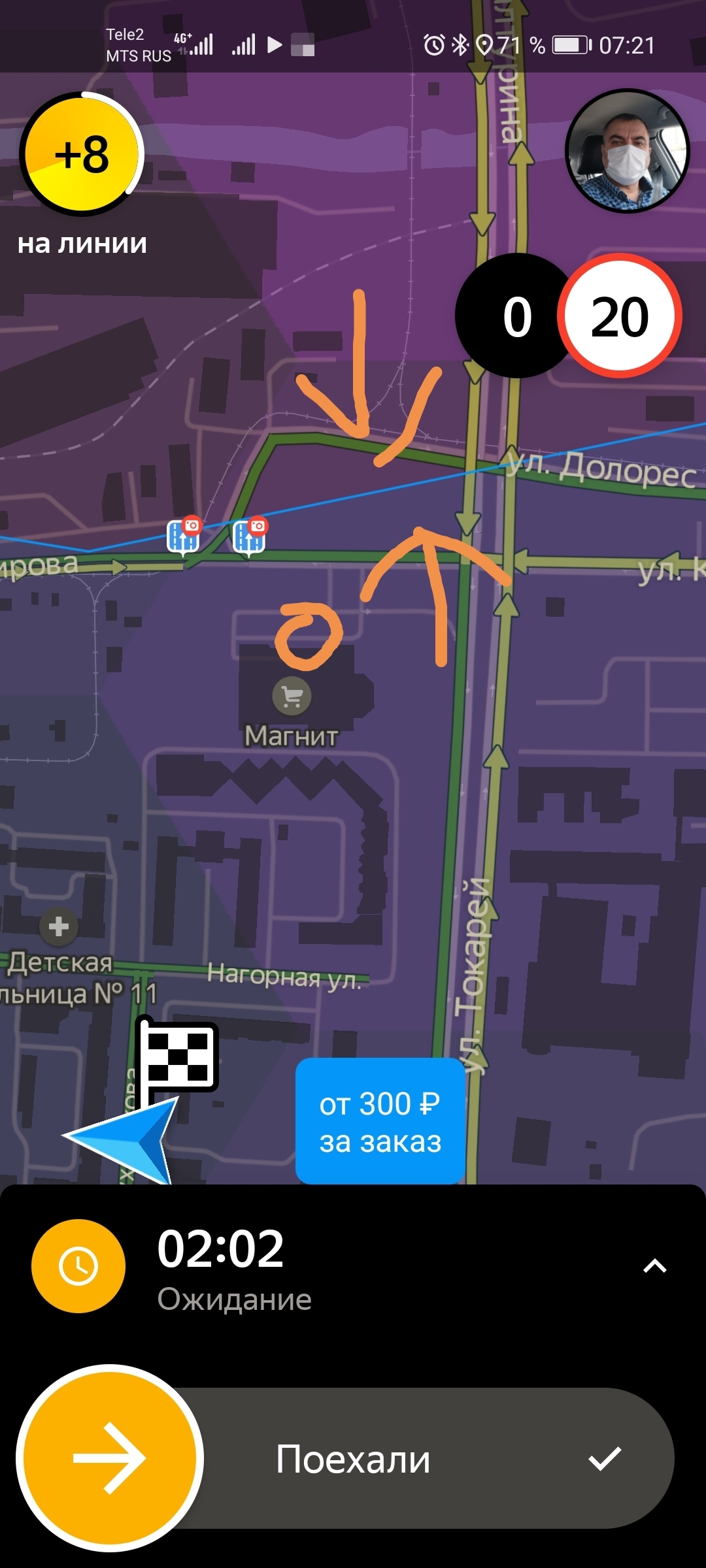The image size is (706, 1568).
Task: Expand the waiting order panel
Action: pos(654,1266)
